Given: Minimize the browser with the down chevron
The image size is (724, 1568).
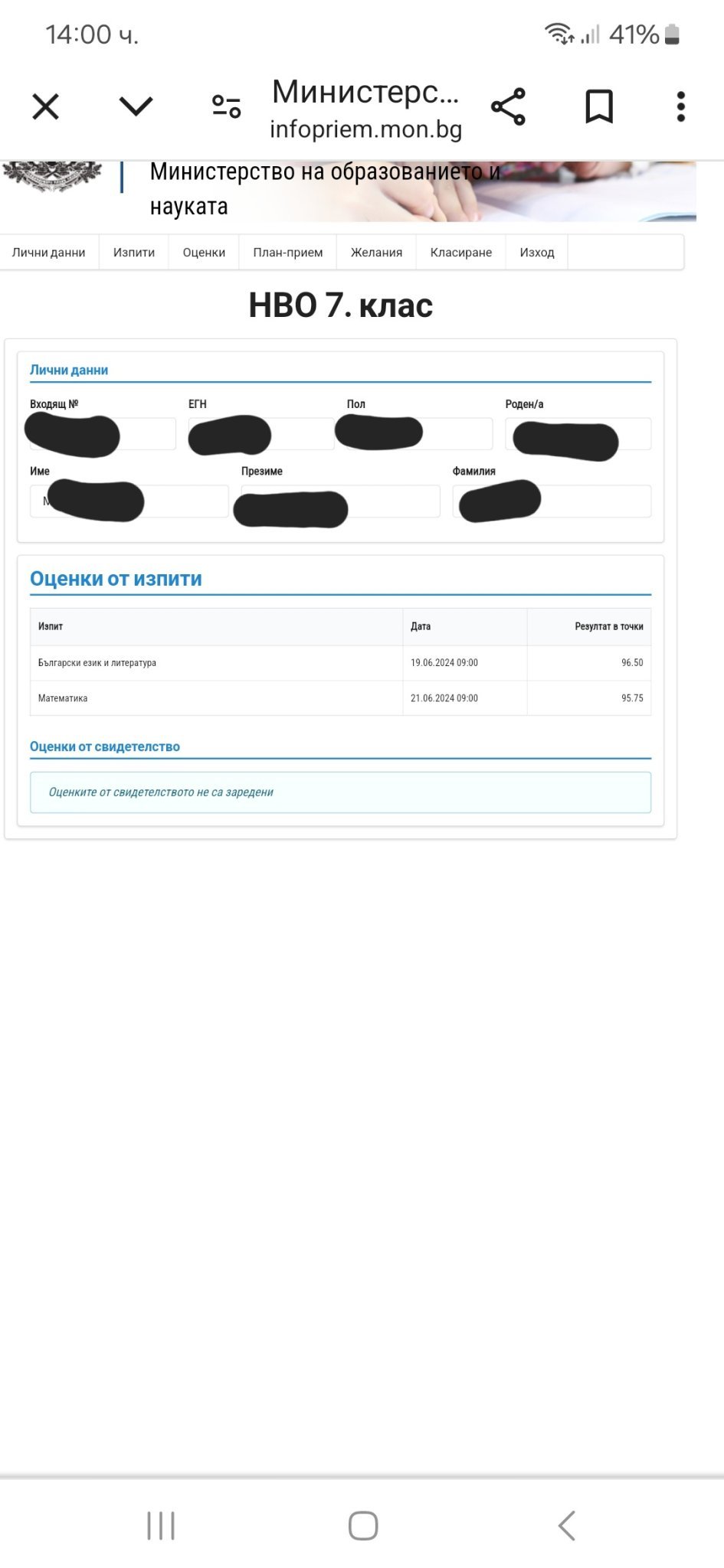Looking at the screenshot, I should [136, 106].
